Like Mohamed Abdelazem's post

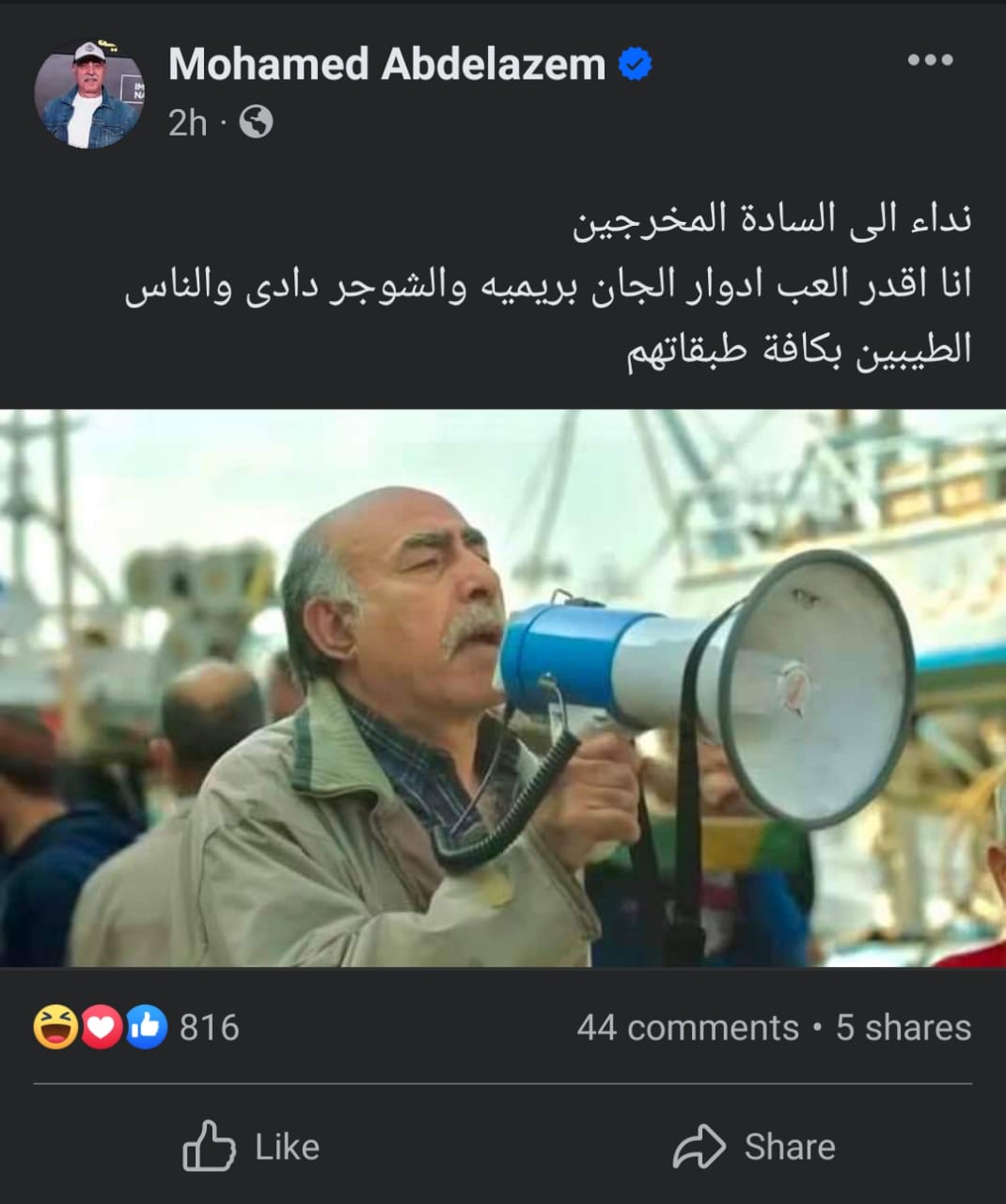tap(251, 1147)
